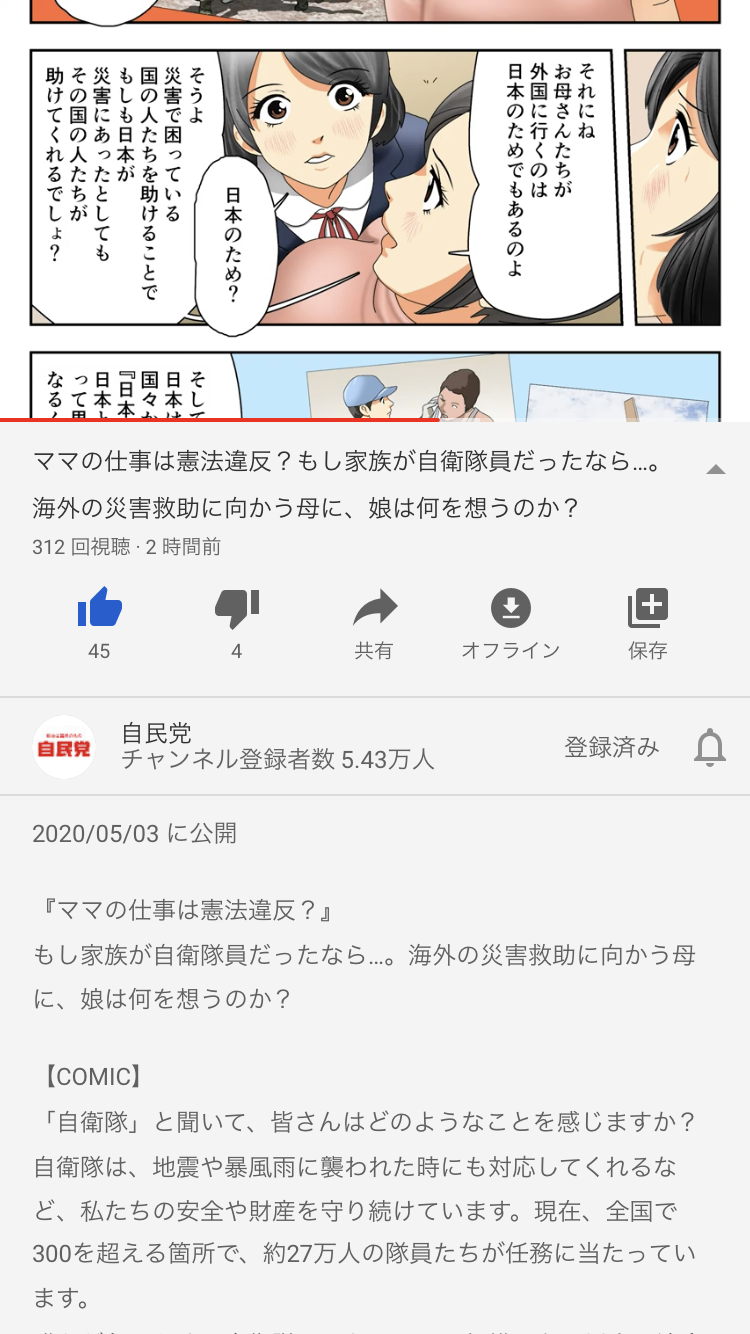Tap the 登録済み subscription button

coord(612,747)
